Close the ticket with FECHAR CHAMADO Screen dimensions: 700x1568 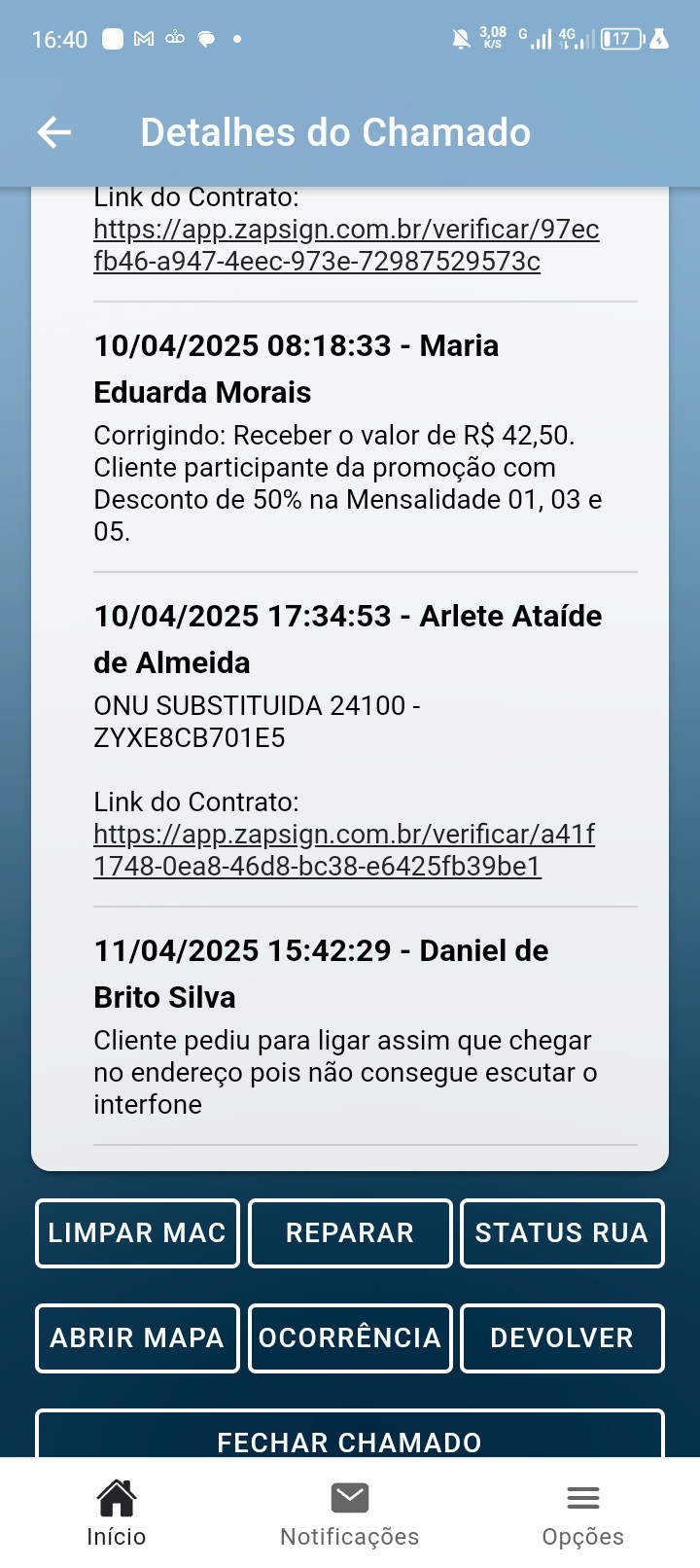coord(350,1438)
